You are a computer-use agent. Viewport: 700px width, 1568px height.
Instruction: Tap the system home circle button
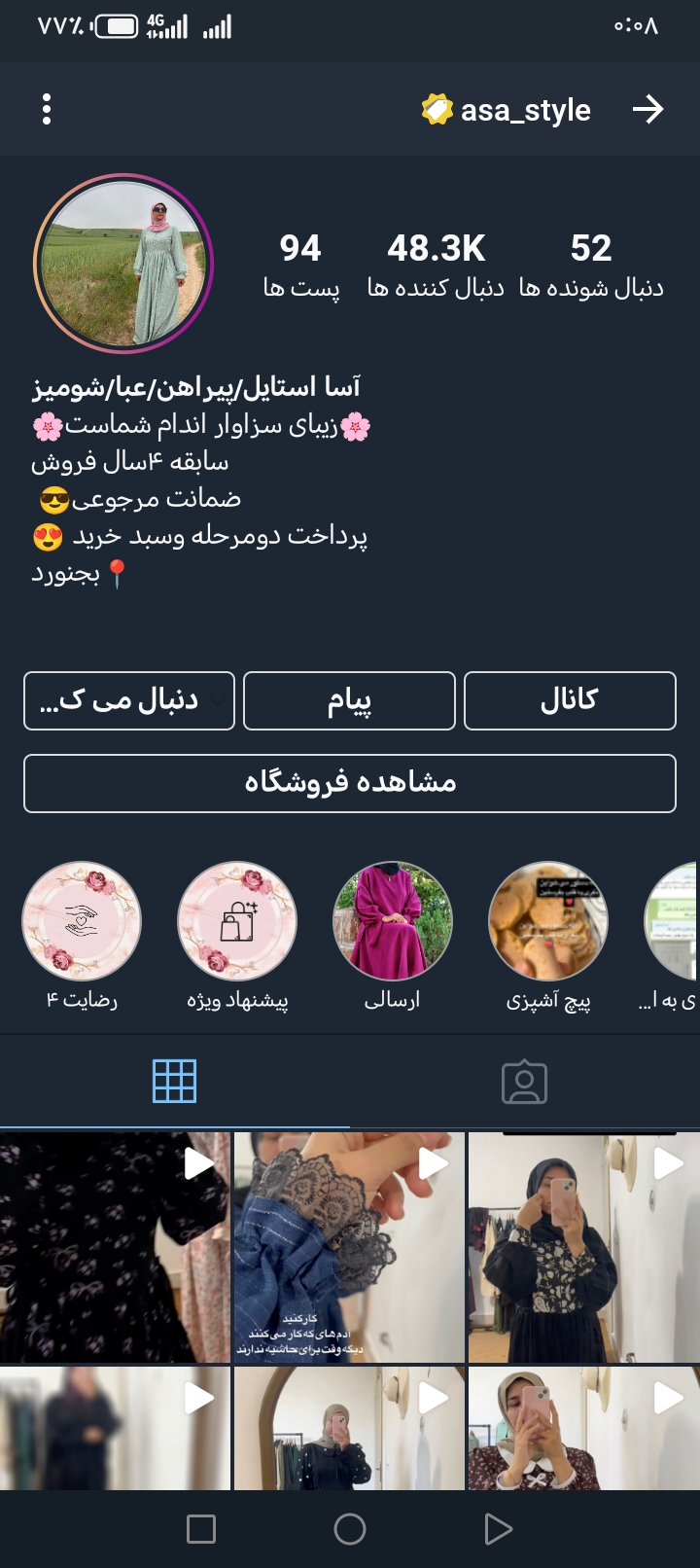click(350, 1529)
